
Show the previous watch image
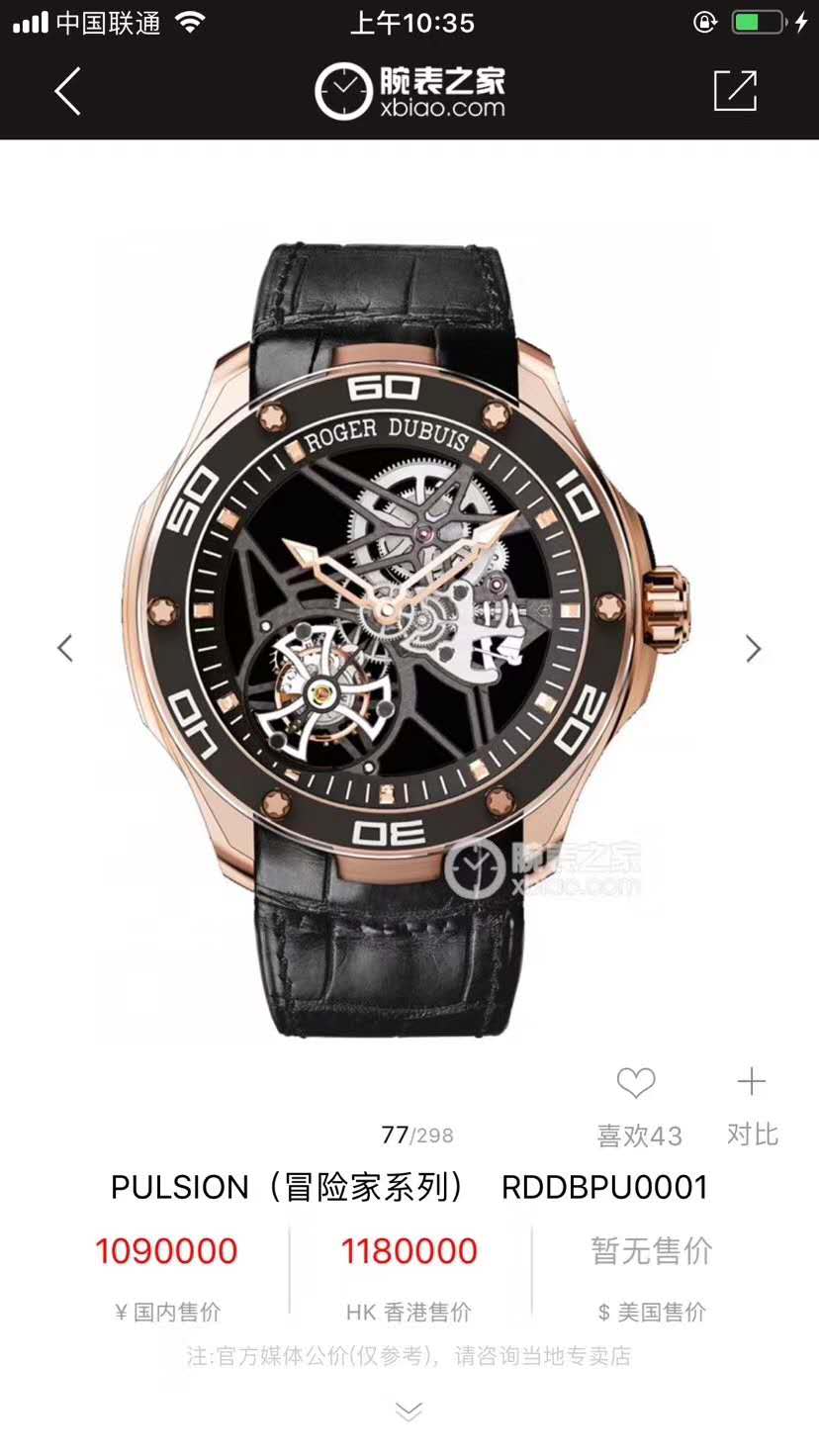(x=65, y=649)
